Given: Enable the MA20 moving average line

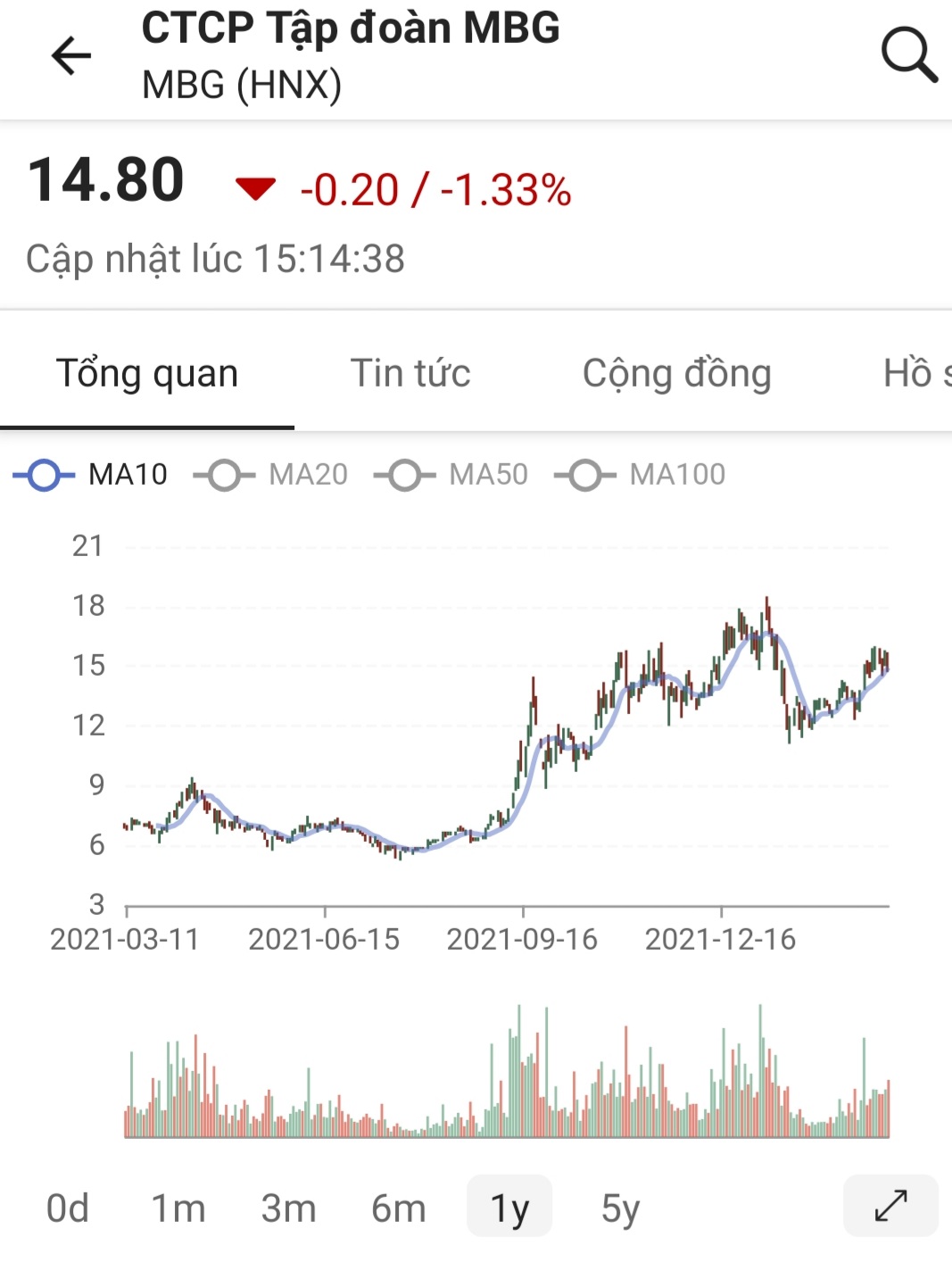Looking at the screenshot, I should (x=271, y=475).
